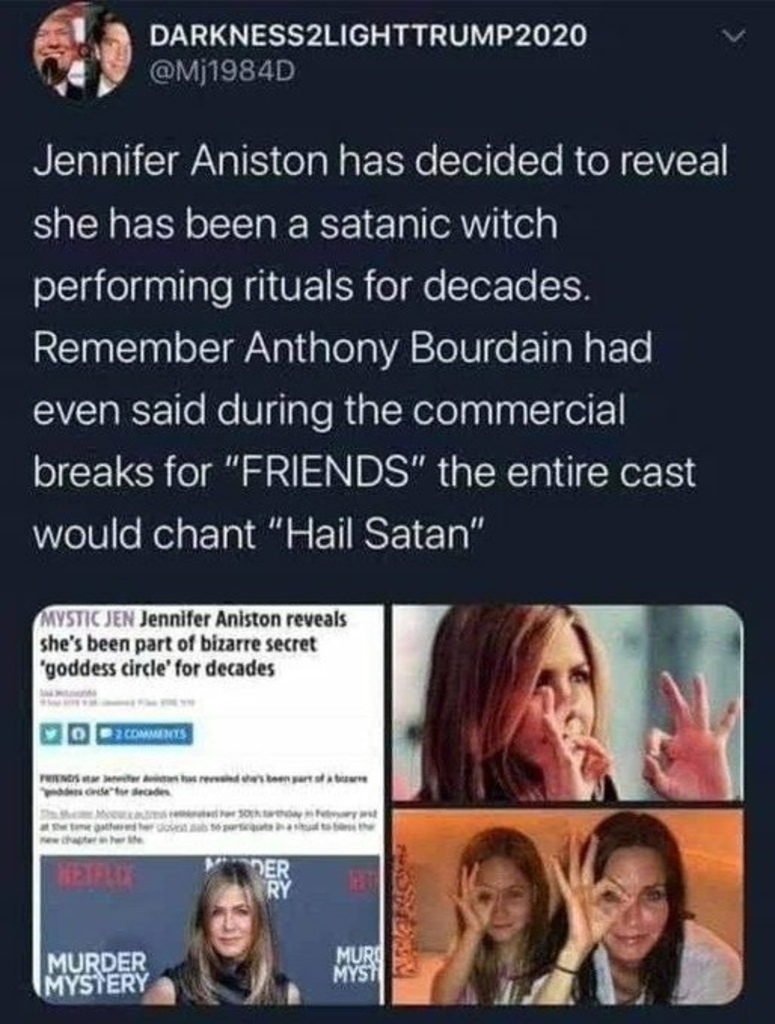The width and height of the screenshot is (775, 1024).
Task: Open the @Mj1984D profile handle
Action: tap(221, 72)
